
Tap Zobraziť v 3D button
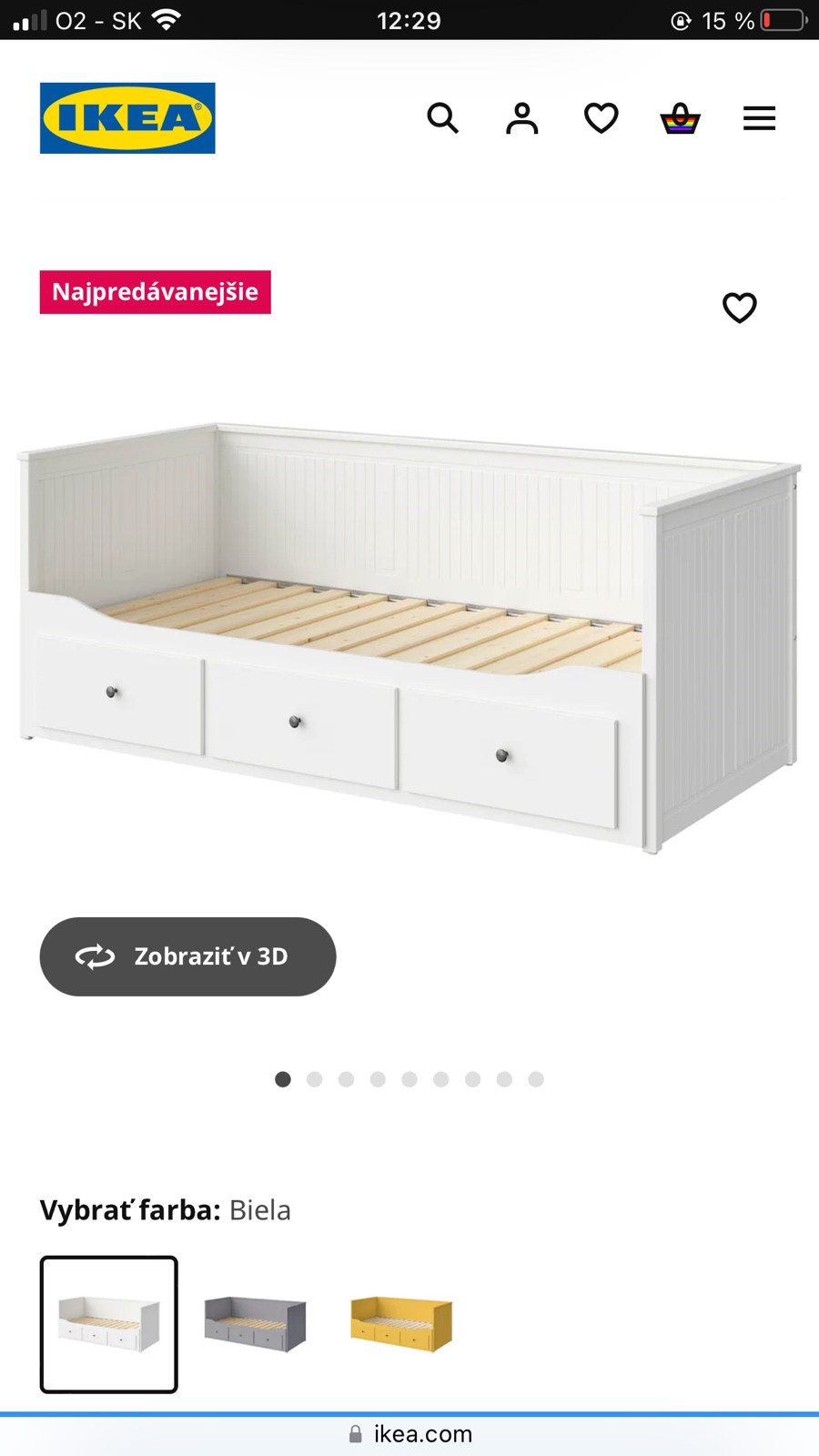[187, 956]
